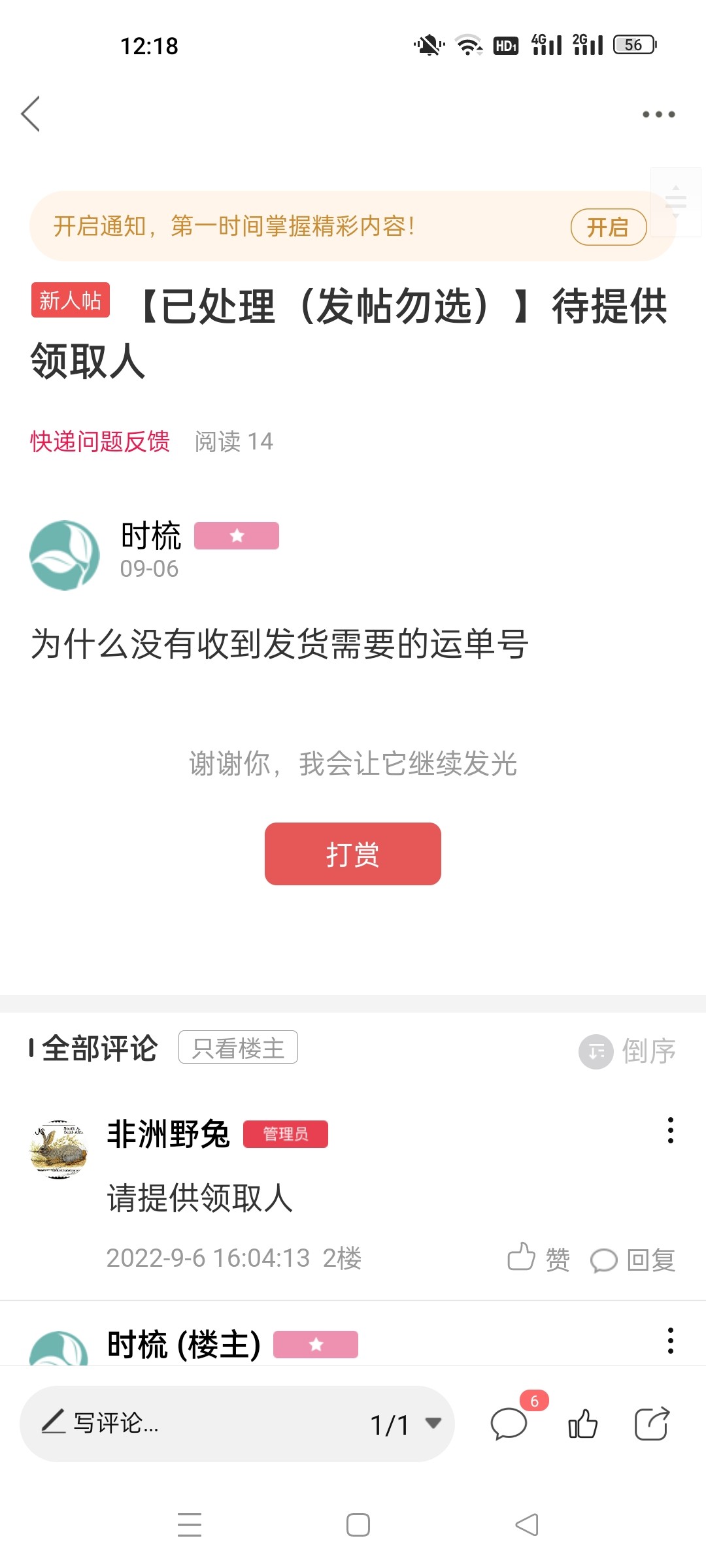Like 非洲野兔's comment with 赞
The image size is (706, 1568).
coord(539,1258)
